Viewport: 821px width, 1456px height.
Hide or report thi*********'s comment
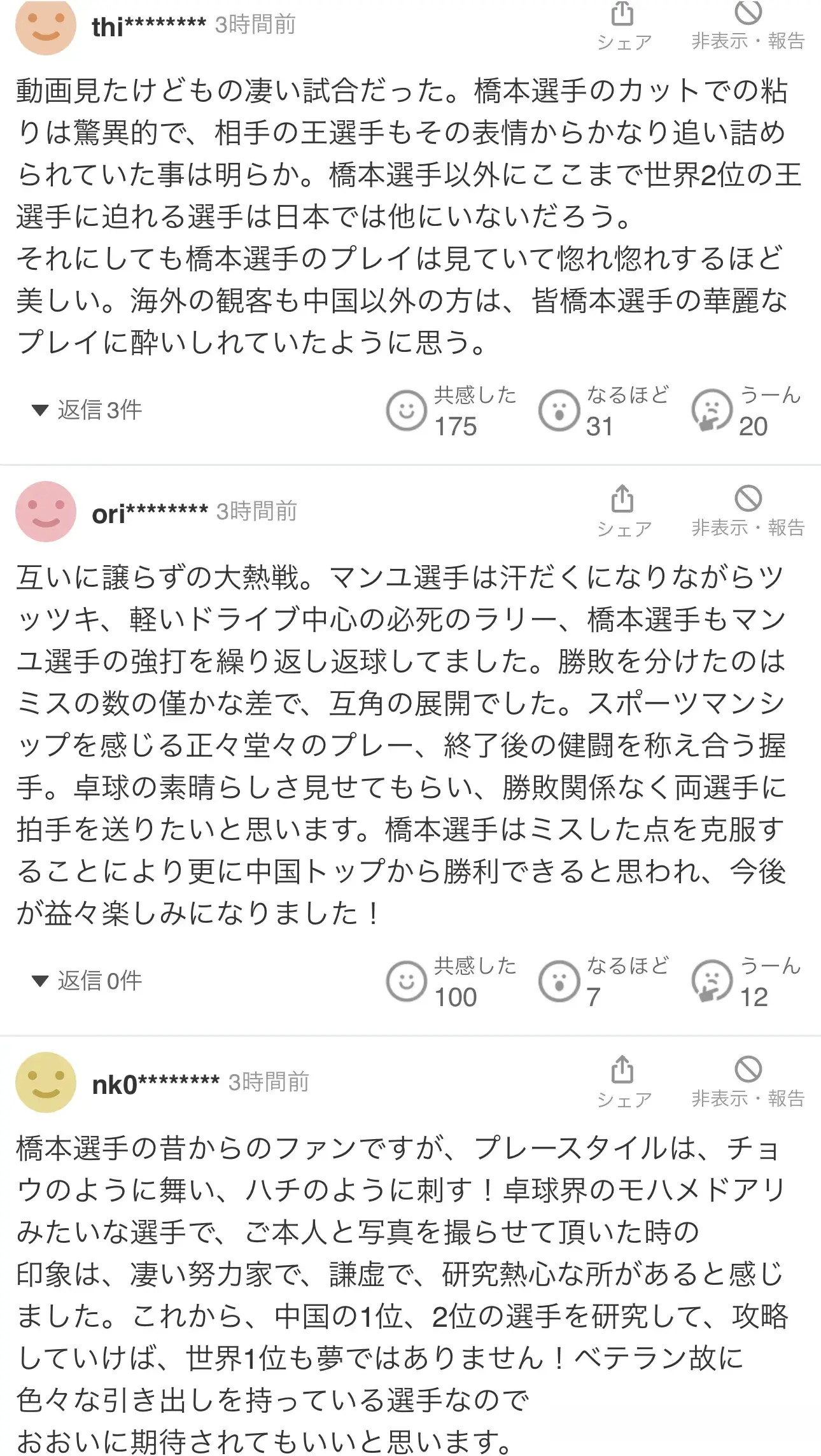click(x=748, y=25)
